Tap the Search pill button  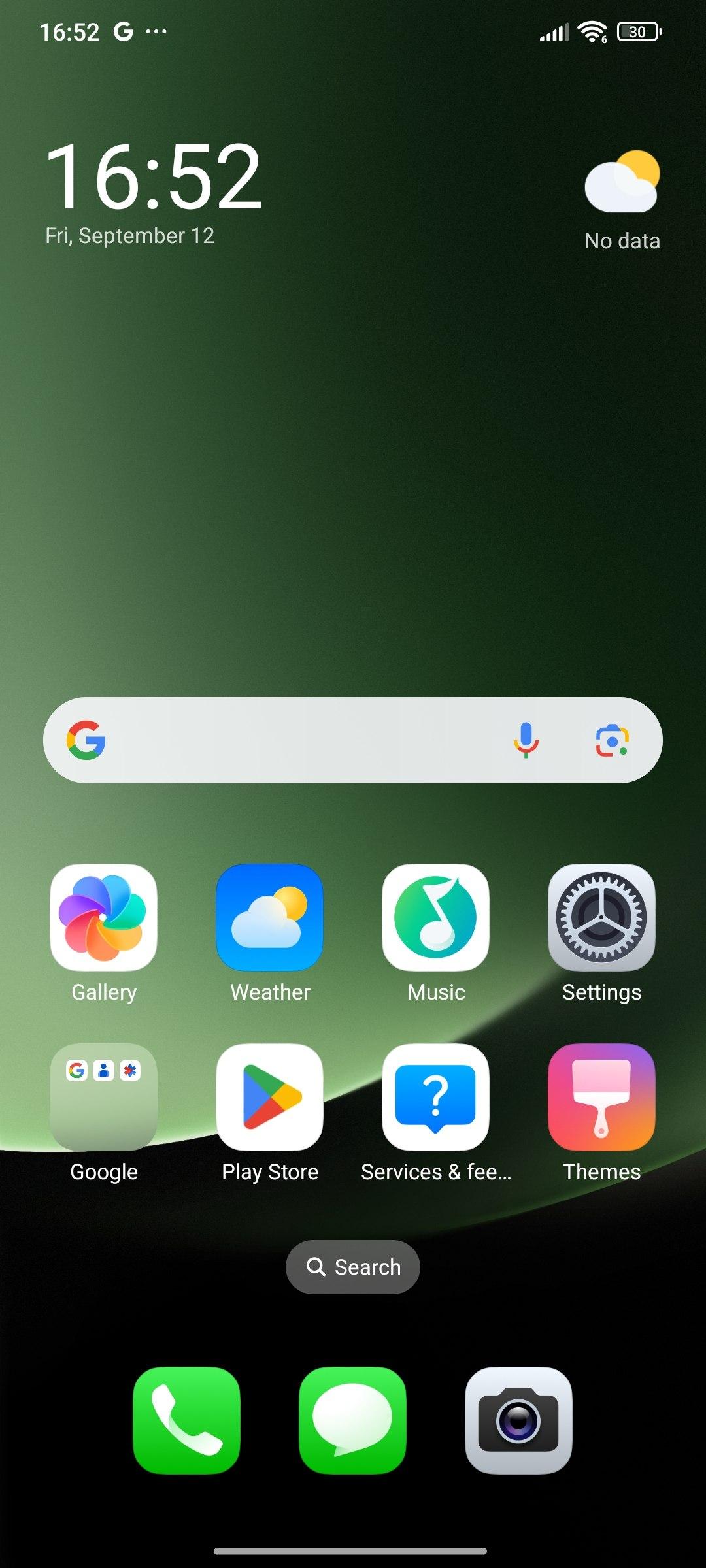coord(353,1267)
